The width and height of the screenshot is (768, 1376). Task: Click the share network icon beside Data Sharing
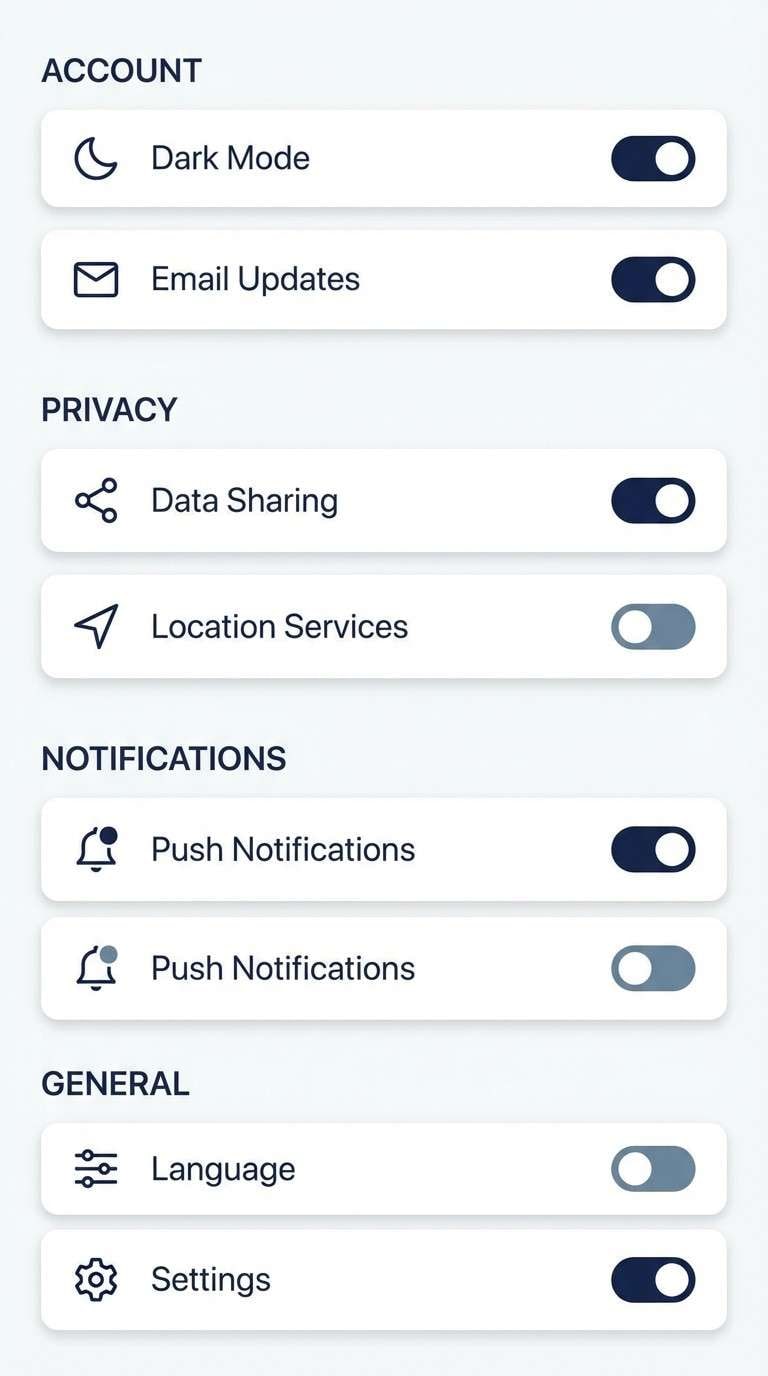point(95,500)
